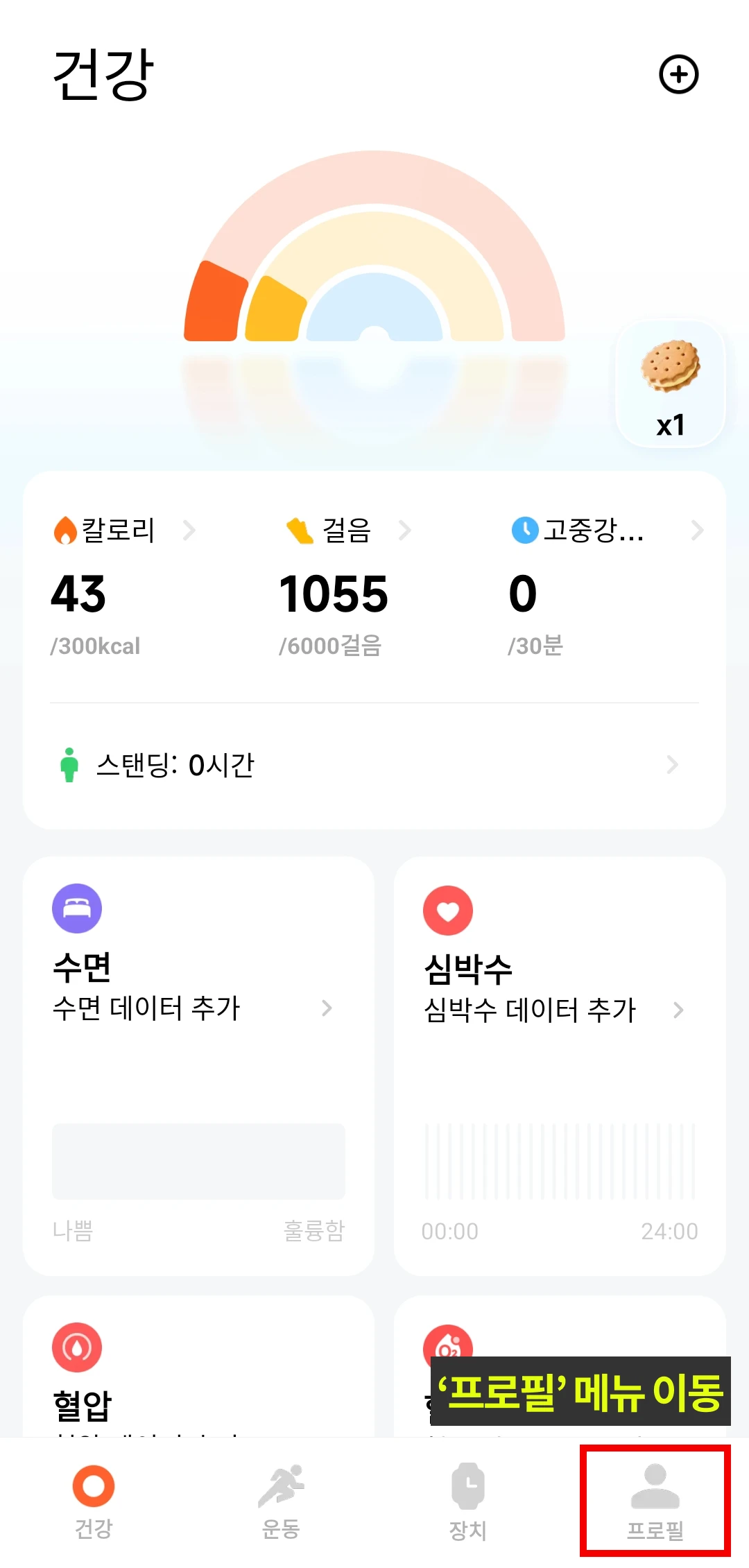Open the cookie x1 reward badge
Viewport: 749px width, 1568px height.
[670, 384]
